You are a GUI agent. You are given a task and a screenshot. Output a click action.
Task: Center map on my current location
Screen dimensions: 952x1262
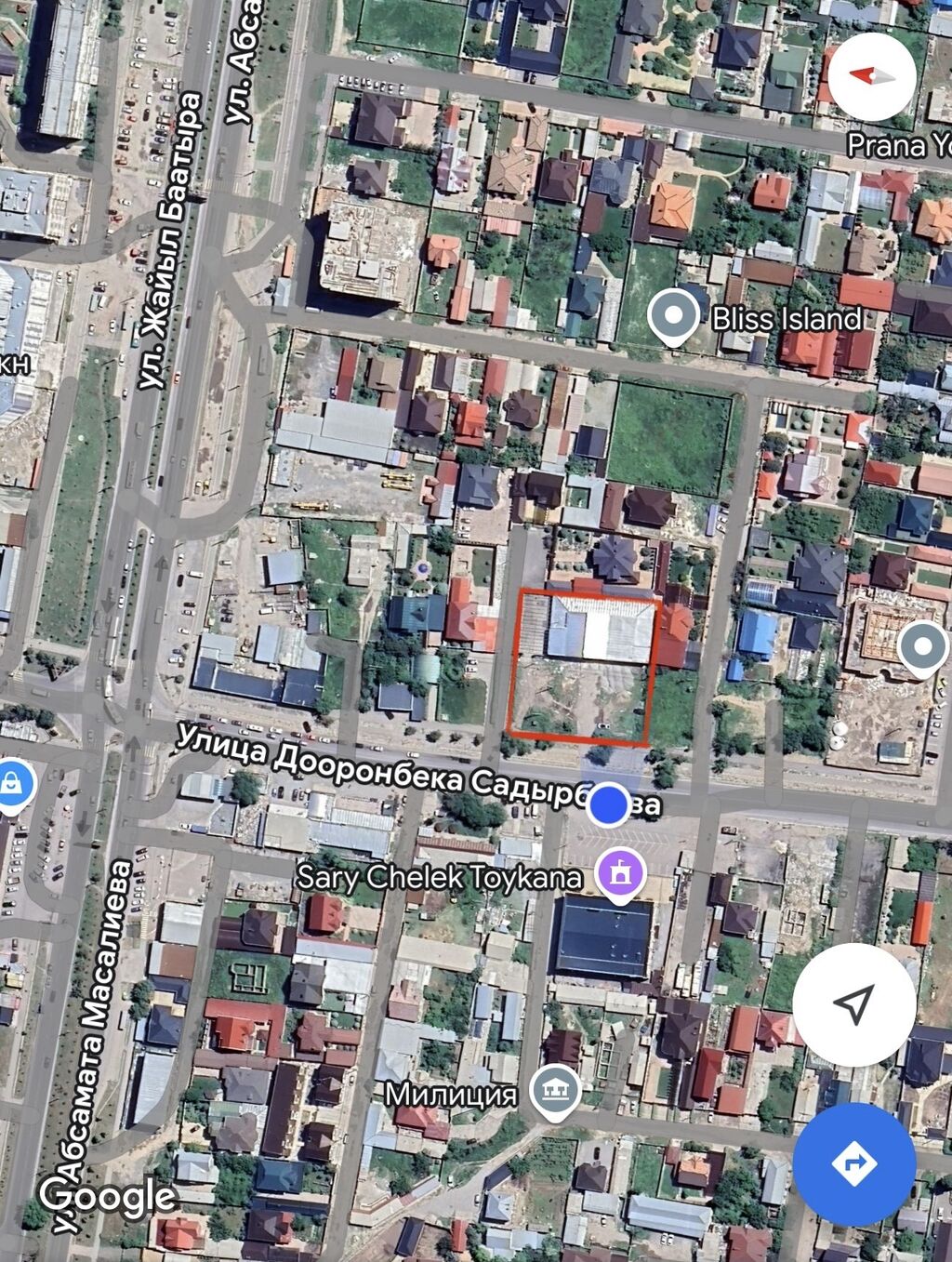point(853,1003)
